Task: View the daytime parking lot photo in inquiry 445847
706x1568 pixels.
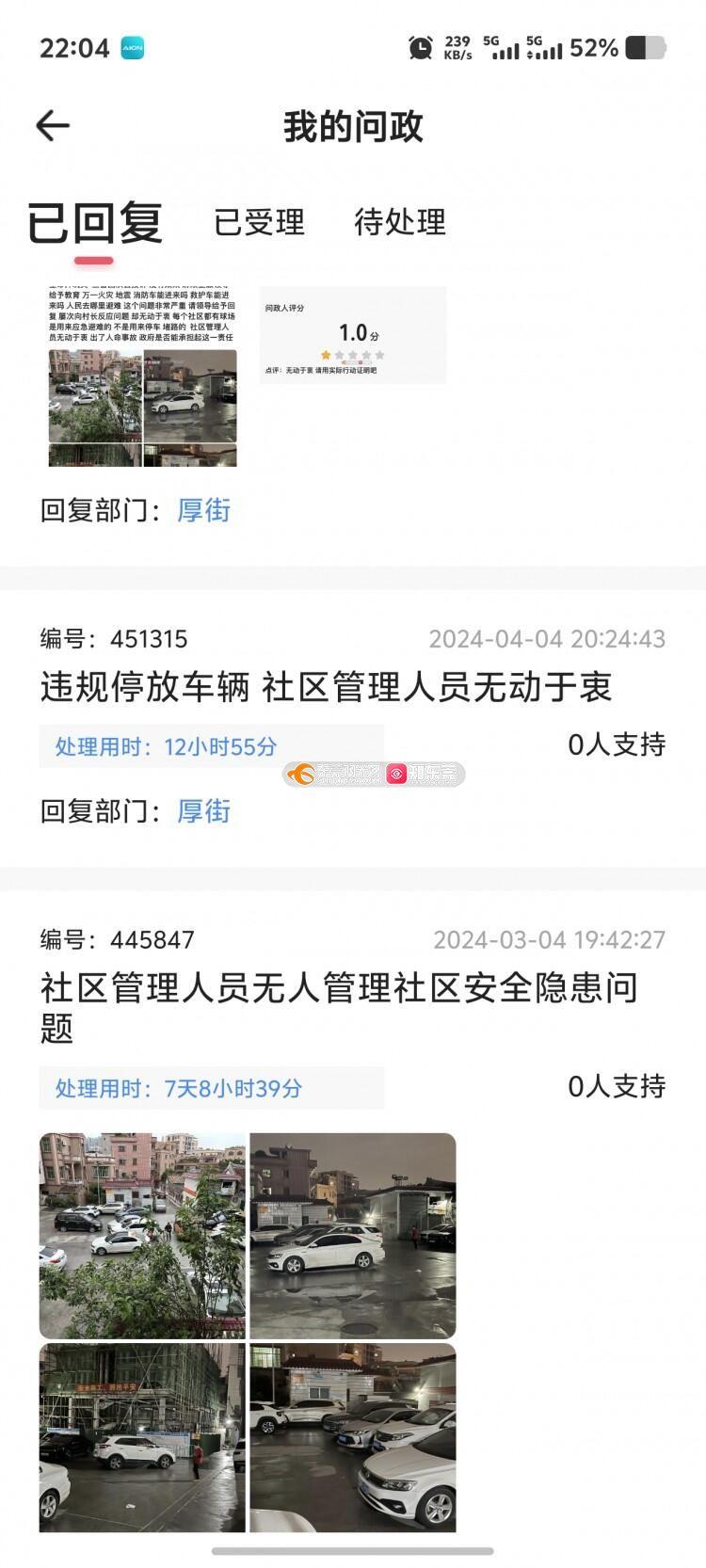Action: tap(142, 1235)
